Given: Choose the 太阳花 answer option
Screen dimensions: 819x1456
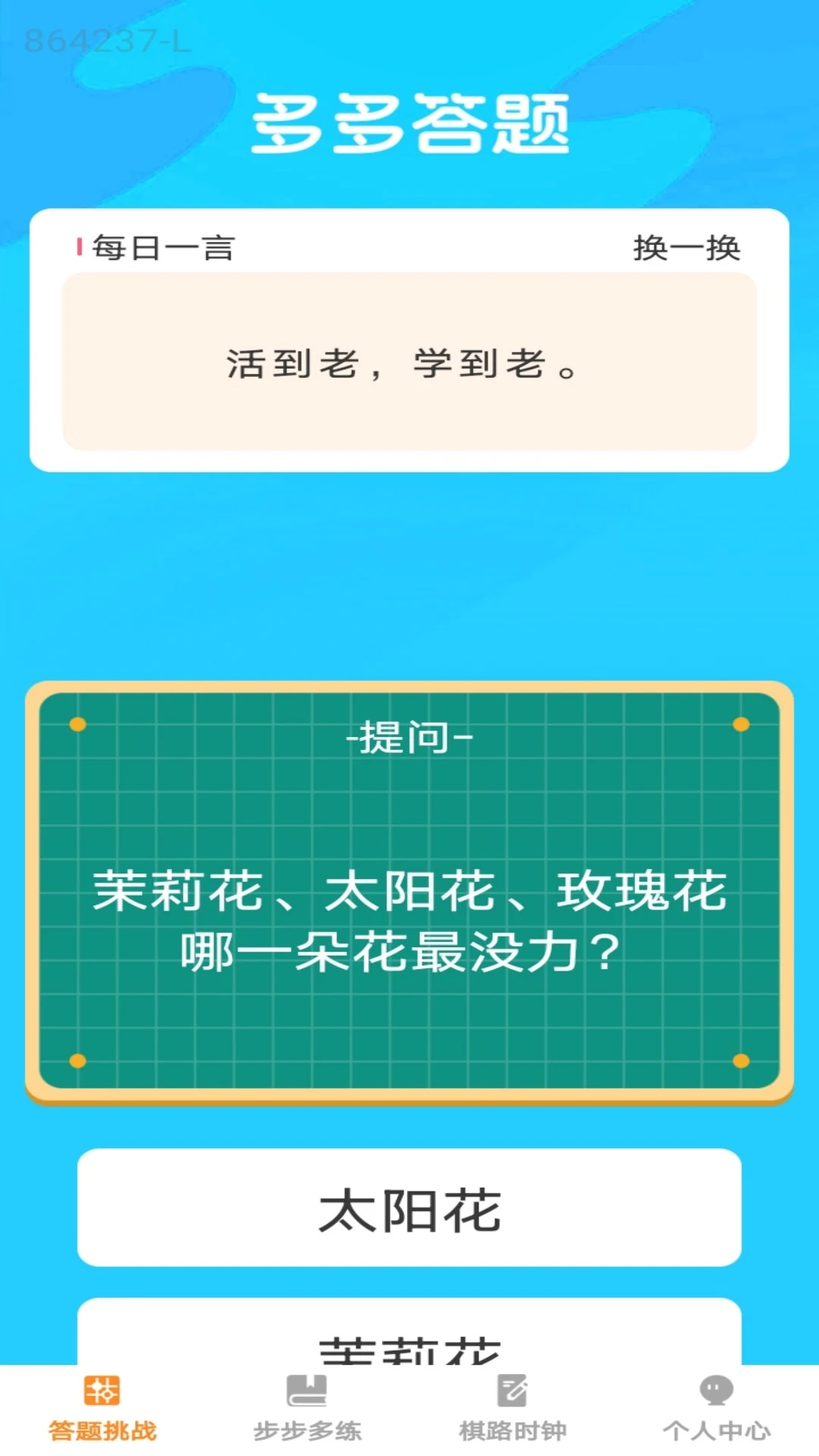Looking at the screenshot, I should tap(409, 1207).
